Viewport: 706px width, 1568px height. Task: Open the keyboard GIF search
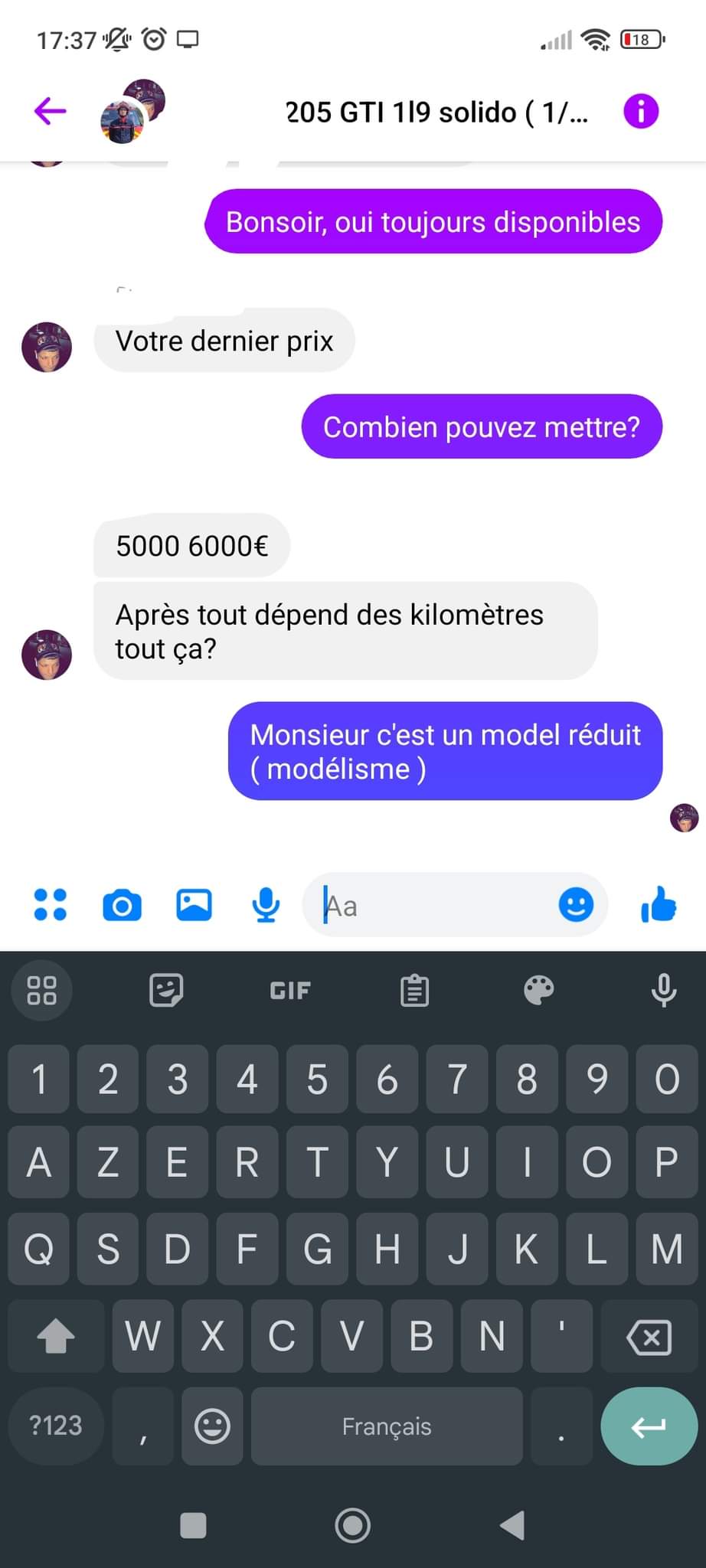point(290,991)
